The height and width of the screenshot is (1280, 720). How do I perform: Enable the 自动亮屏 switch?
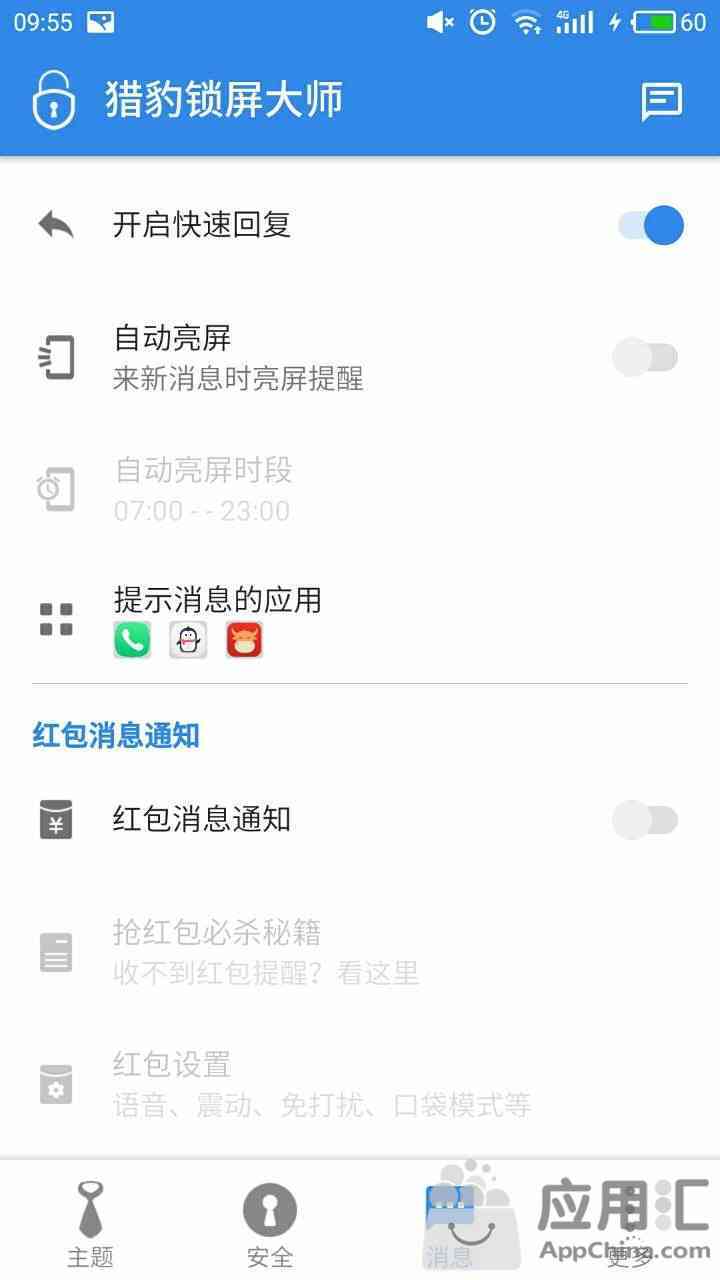point(645,357)
